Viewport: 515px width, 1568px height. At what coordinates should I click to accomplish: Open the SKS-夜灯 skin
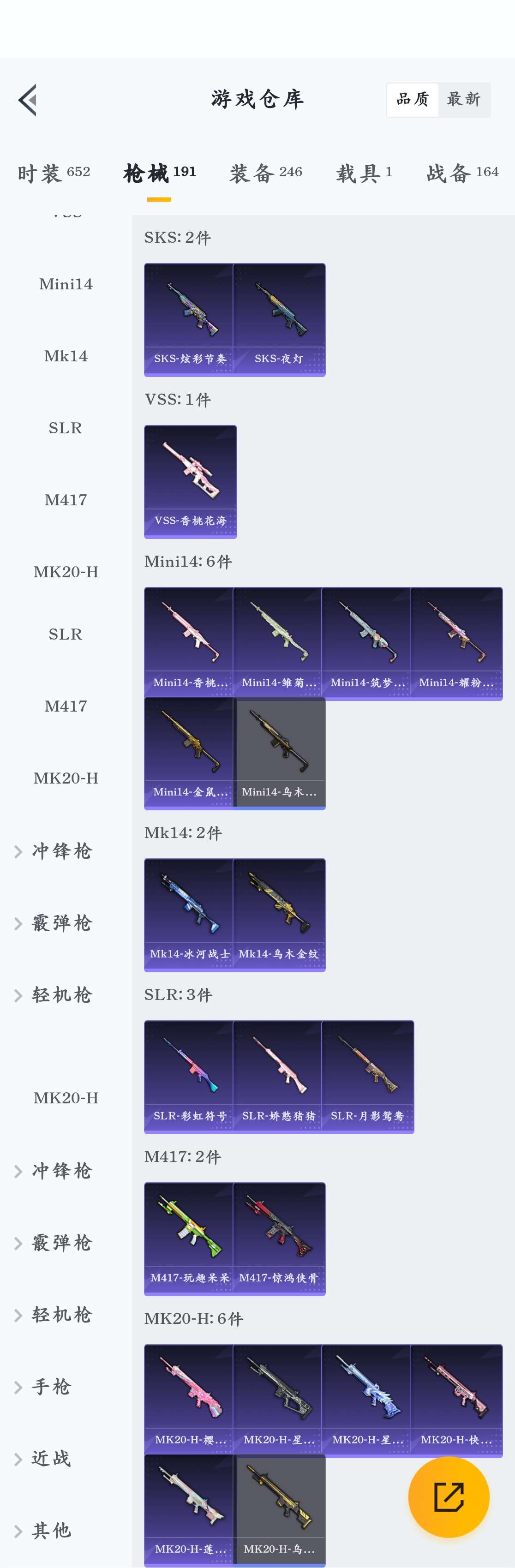[279, 320]
